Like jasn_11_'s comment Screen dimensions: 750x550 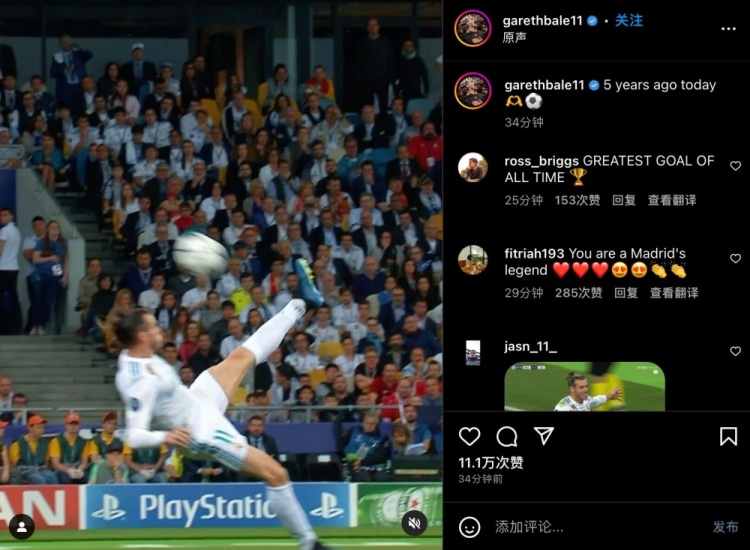tap(735, 352)
